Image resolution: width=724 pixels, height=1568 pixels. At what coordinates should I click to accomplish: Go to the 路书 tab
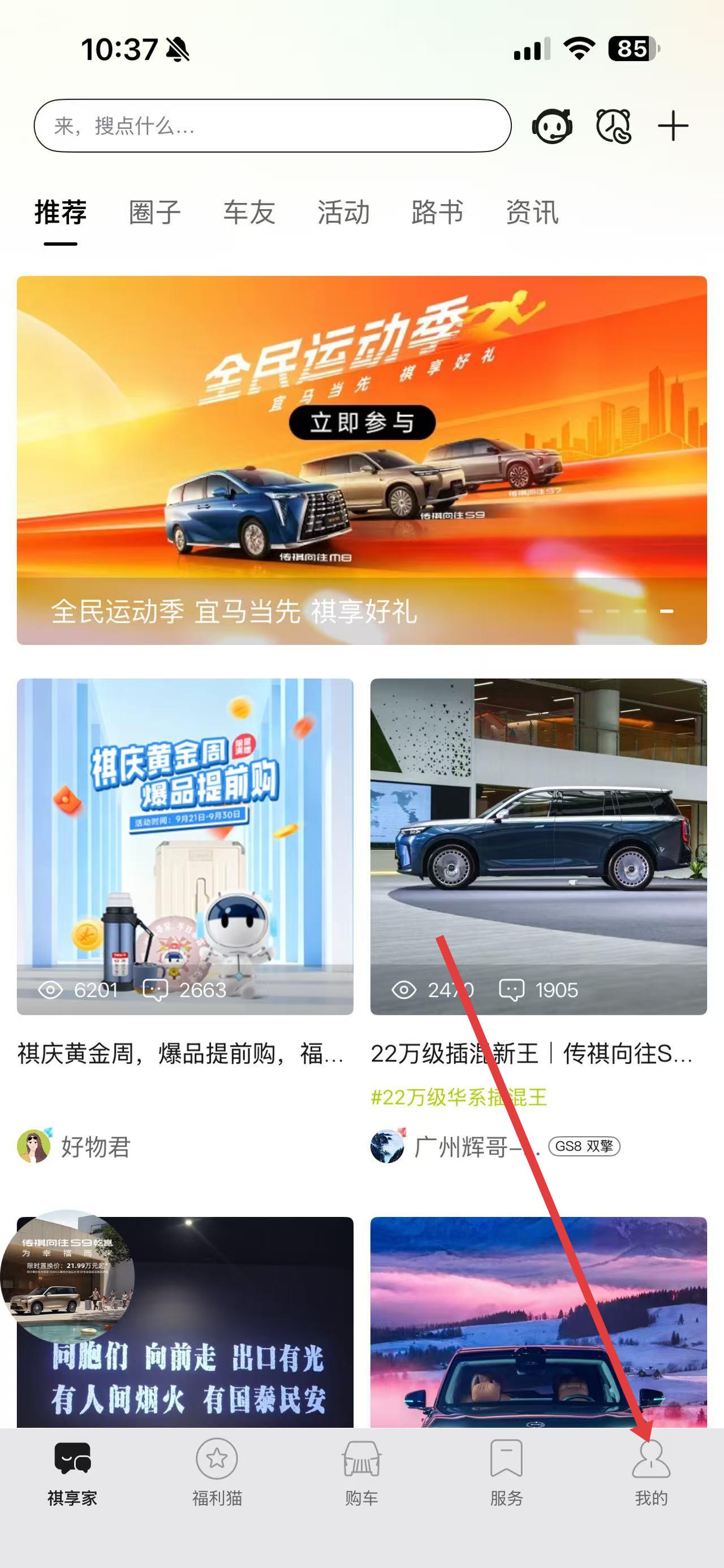coord(437,213)
